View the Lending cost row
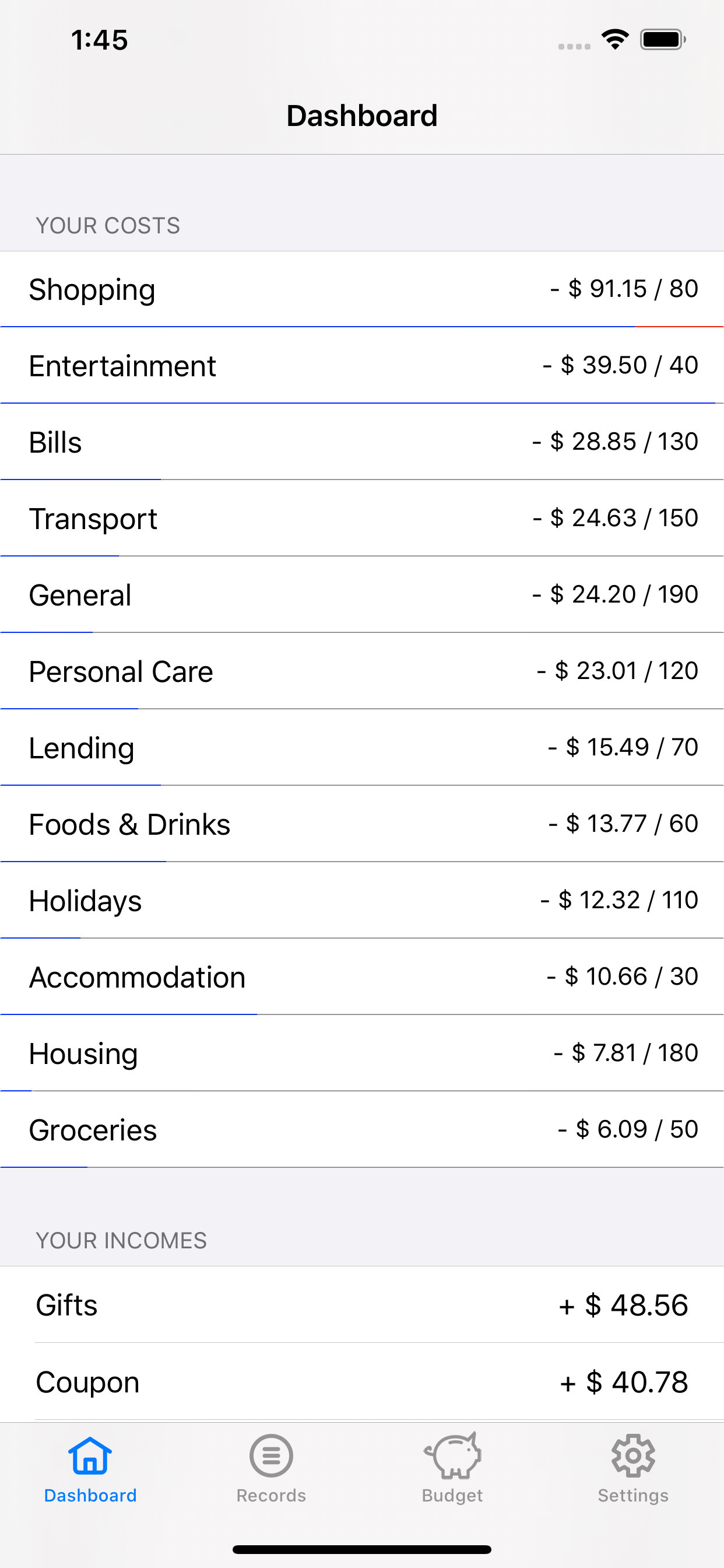724x1568 pixels. coord(362,747)
